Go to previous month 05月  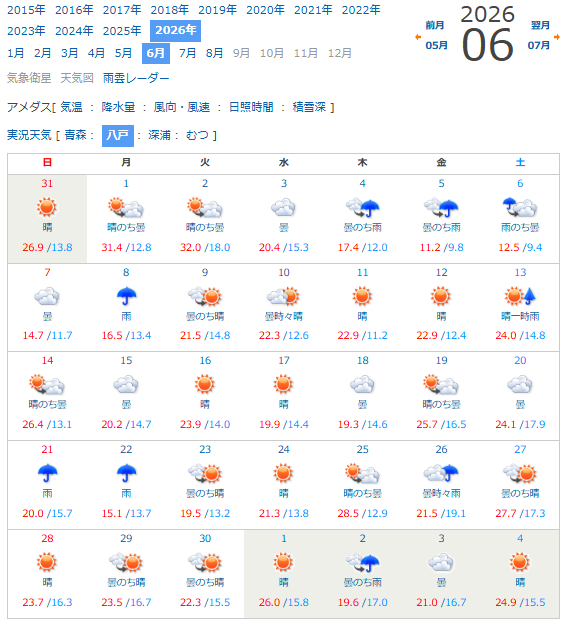tap(436, 45)
